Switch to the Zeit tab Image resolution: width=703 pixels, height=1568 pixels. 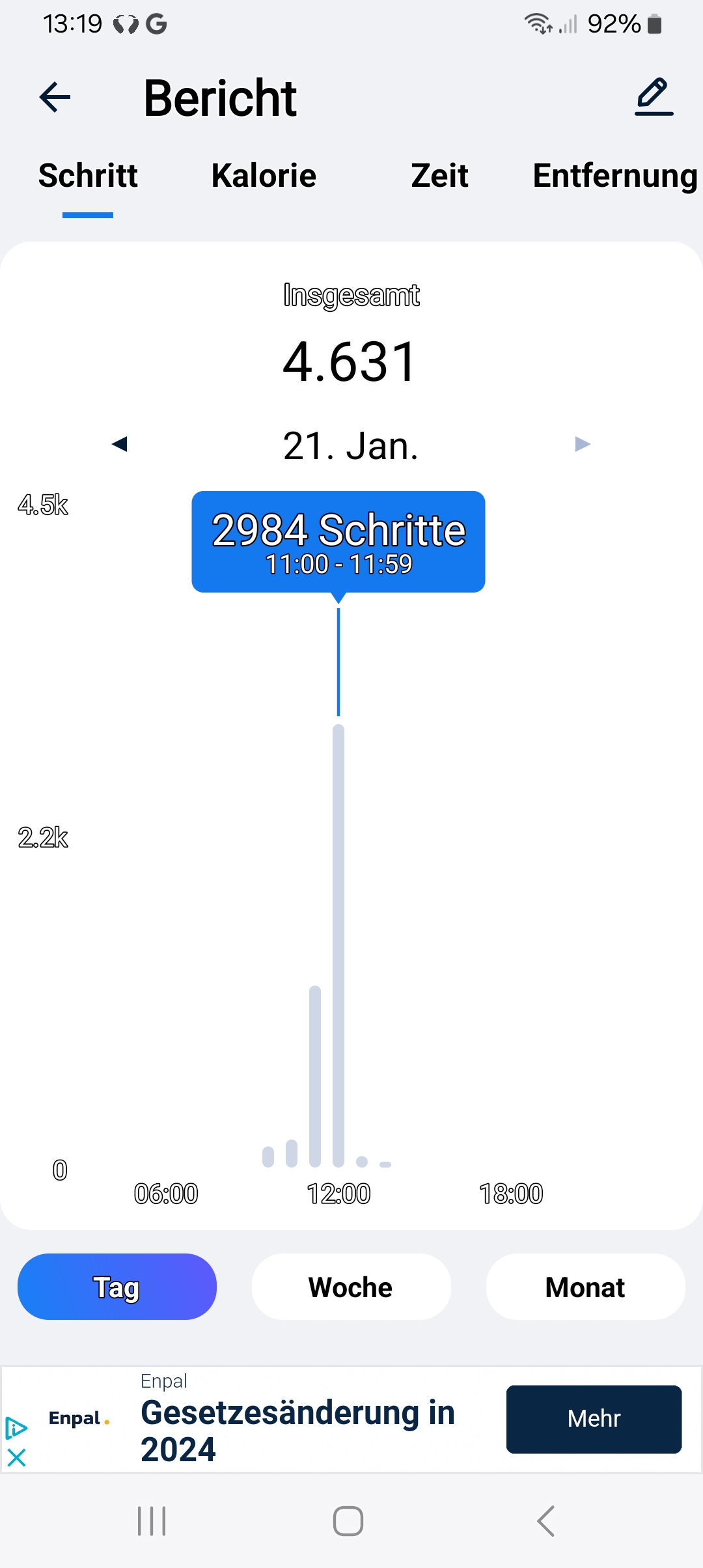[x=439, y=176]
